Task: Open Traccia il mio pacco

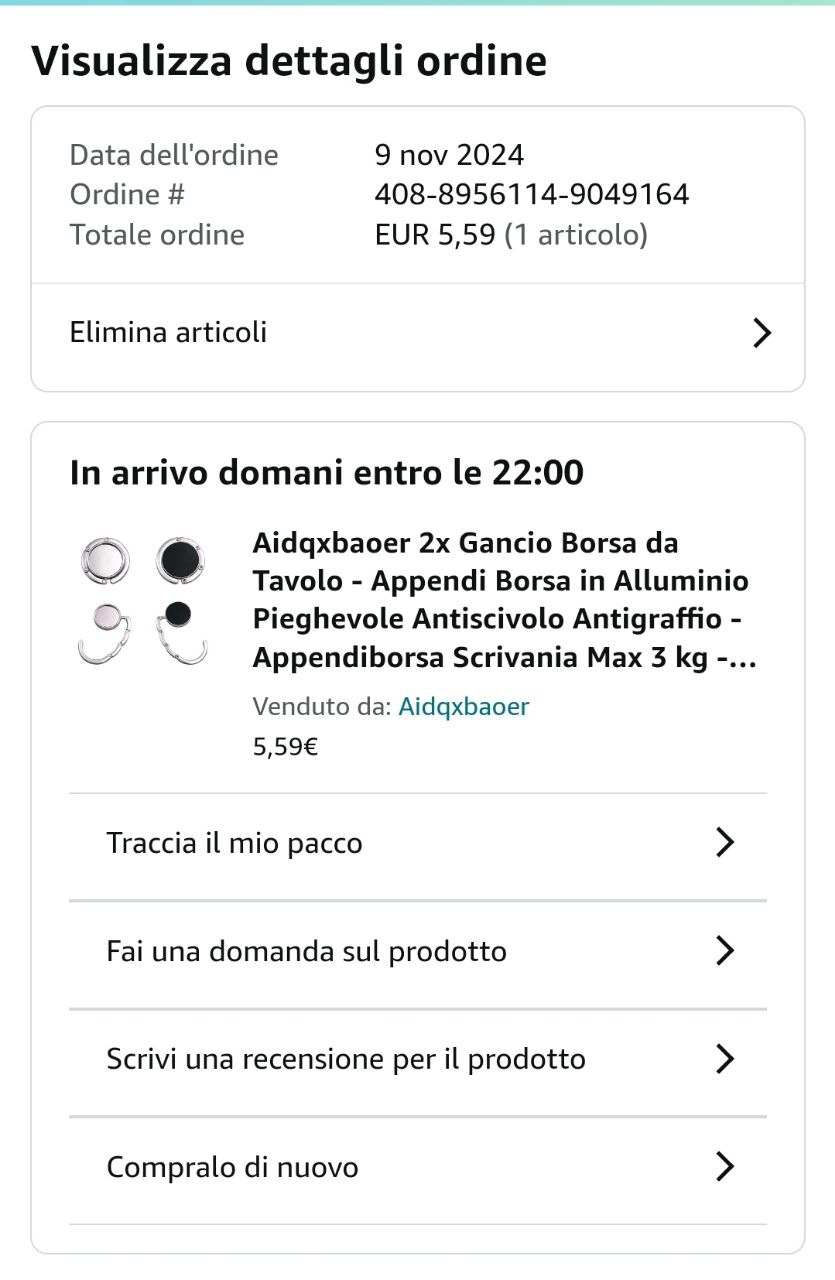Action: [417, 843]
